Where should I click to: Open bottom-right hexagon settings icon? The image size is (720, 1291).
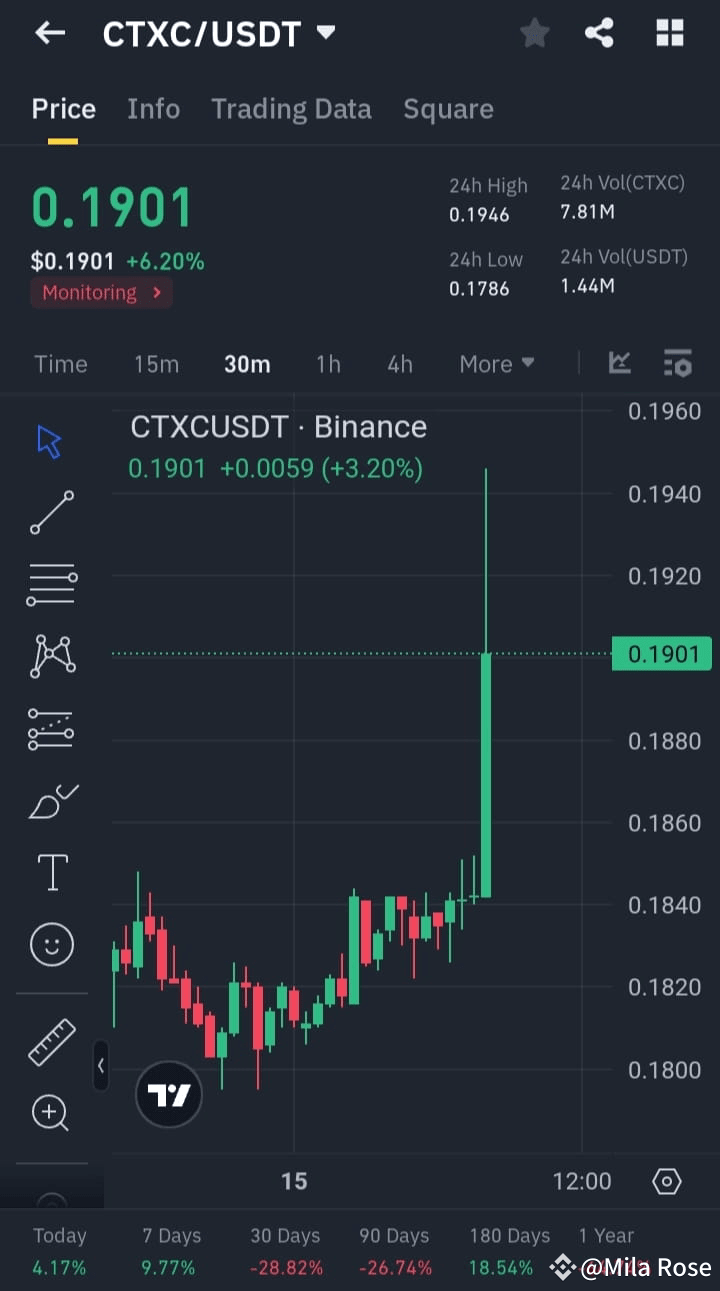point(667,1181)
